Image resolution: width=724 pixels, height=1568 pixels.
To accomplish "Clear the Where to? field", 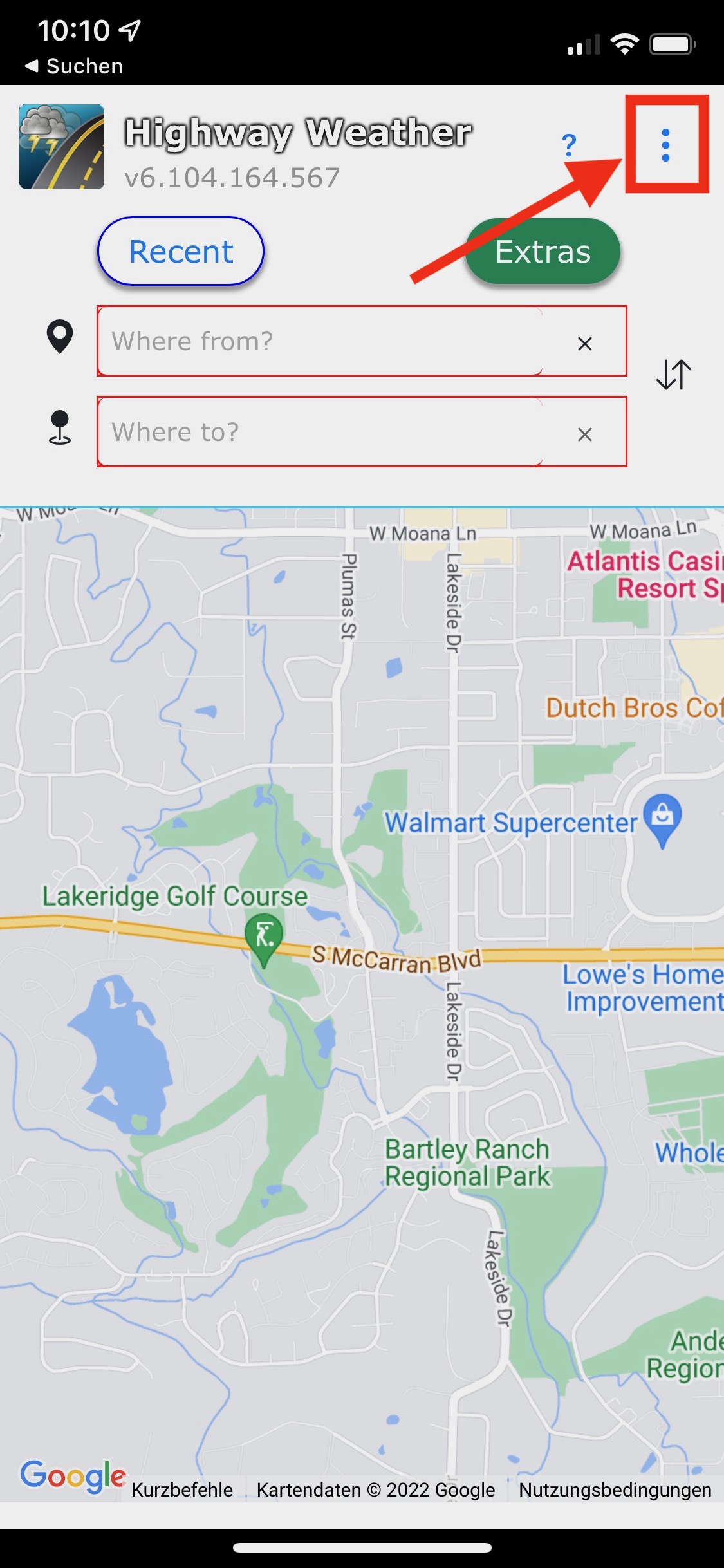I will pos(584,434).
